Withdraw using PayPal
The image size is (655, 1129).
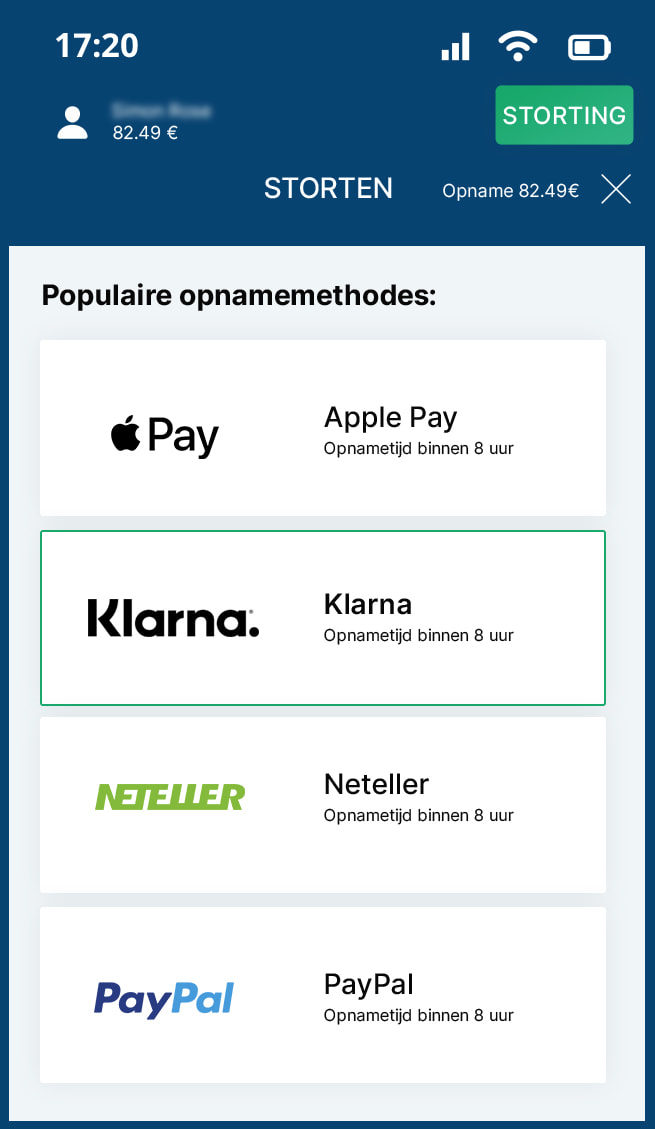tap(323, 995)
